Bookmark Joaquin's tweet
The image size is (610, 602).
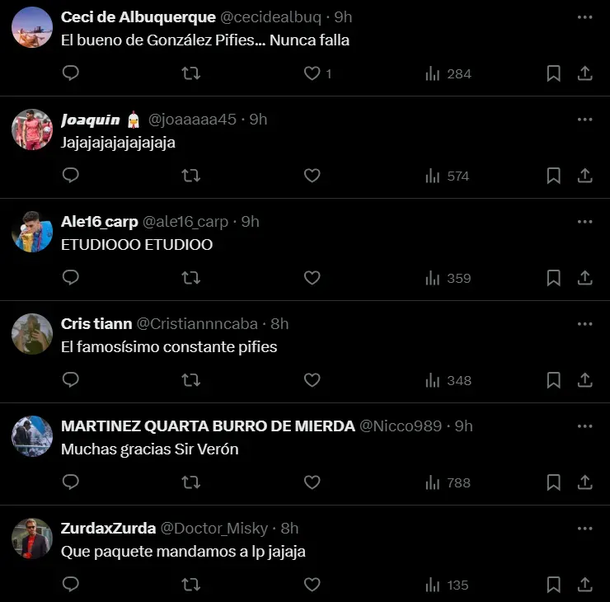point(553,175)
